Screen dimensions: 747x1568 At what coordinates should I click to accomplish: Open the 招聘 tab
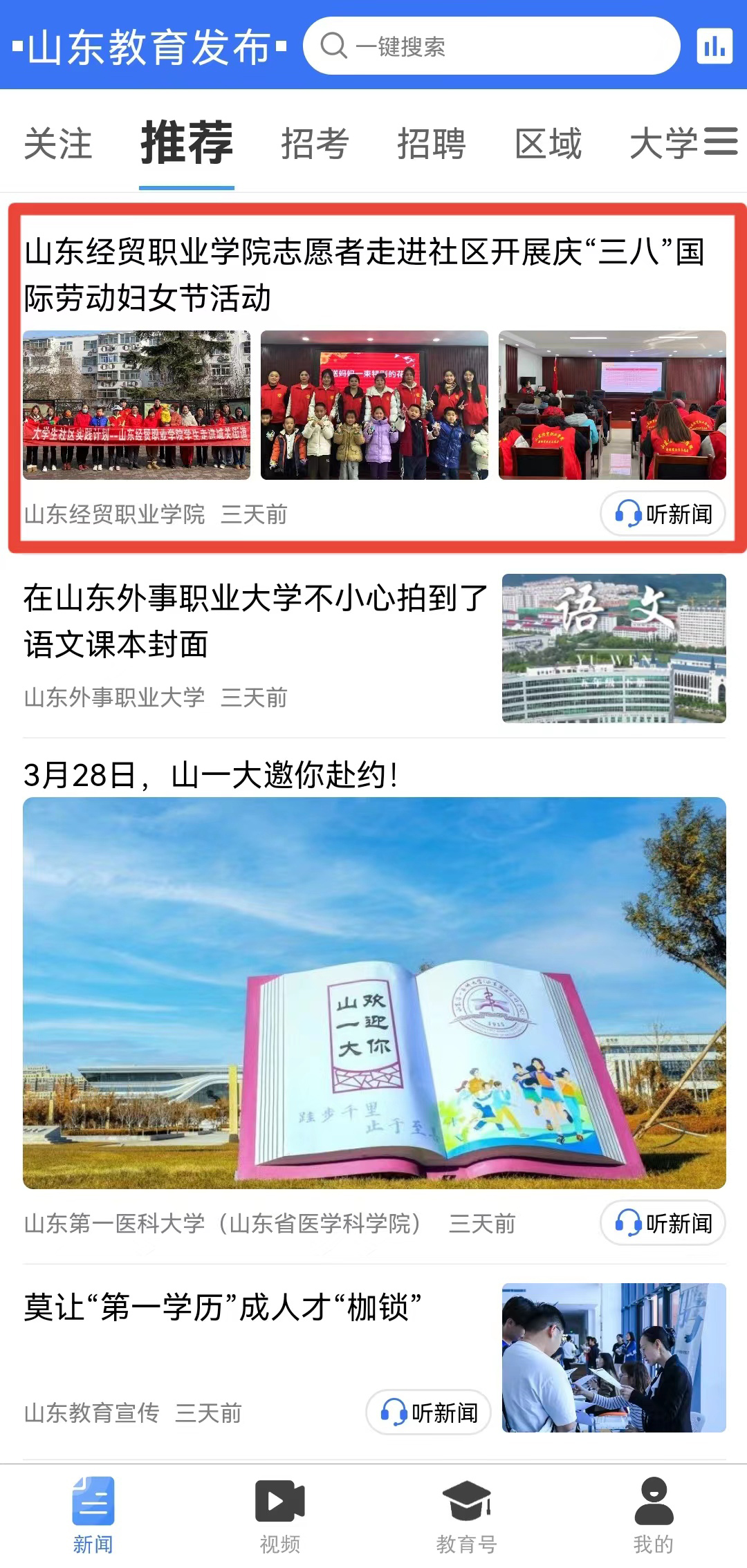pos(432,144)
